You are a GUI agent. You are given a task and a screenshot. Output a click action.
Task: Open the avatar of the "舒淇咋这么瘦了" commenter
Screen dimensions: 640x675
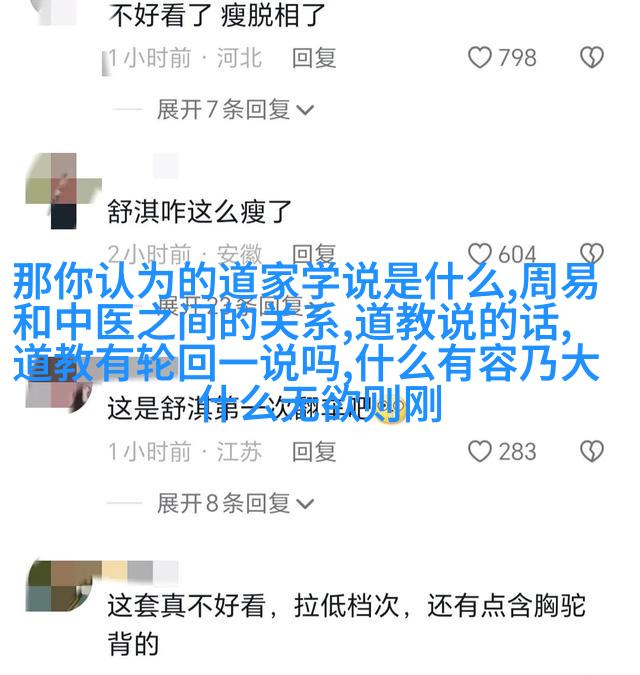[x=51, y=190]
